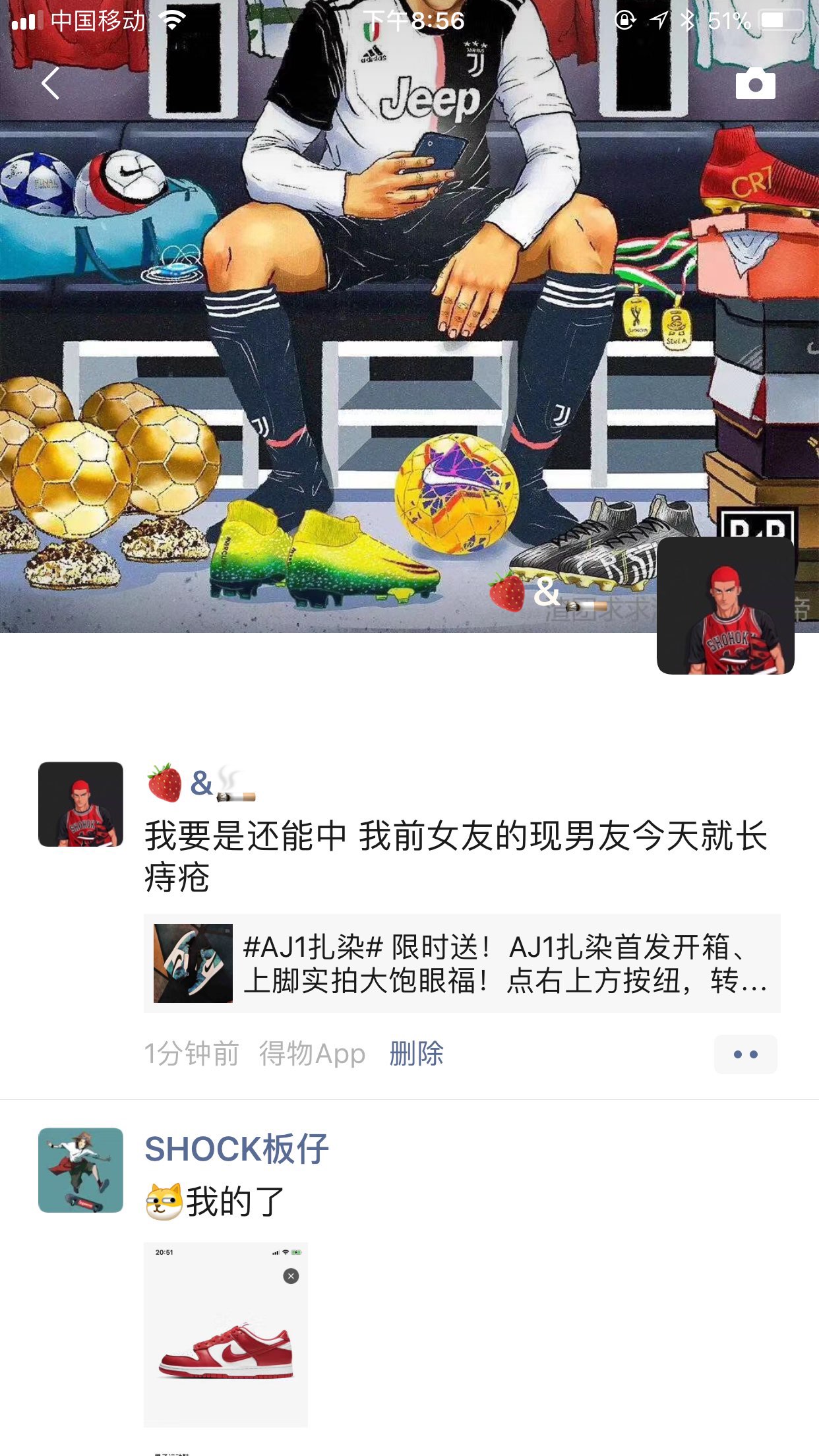Open the strawberry & cigarette username

click(200, 784)
